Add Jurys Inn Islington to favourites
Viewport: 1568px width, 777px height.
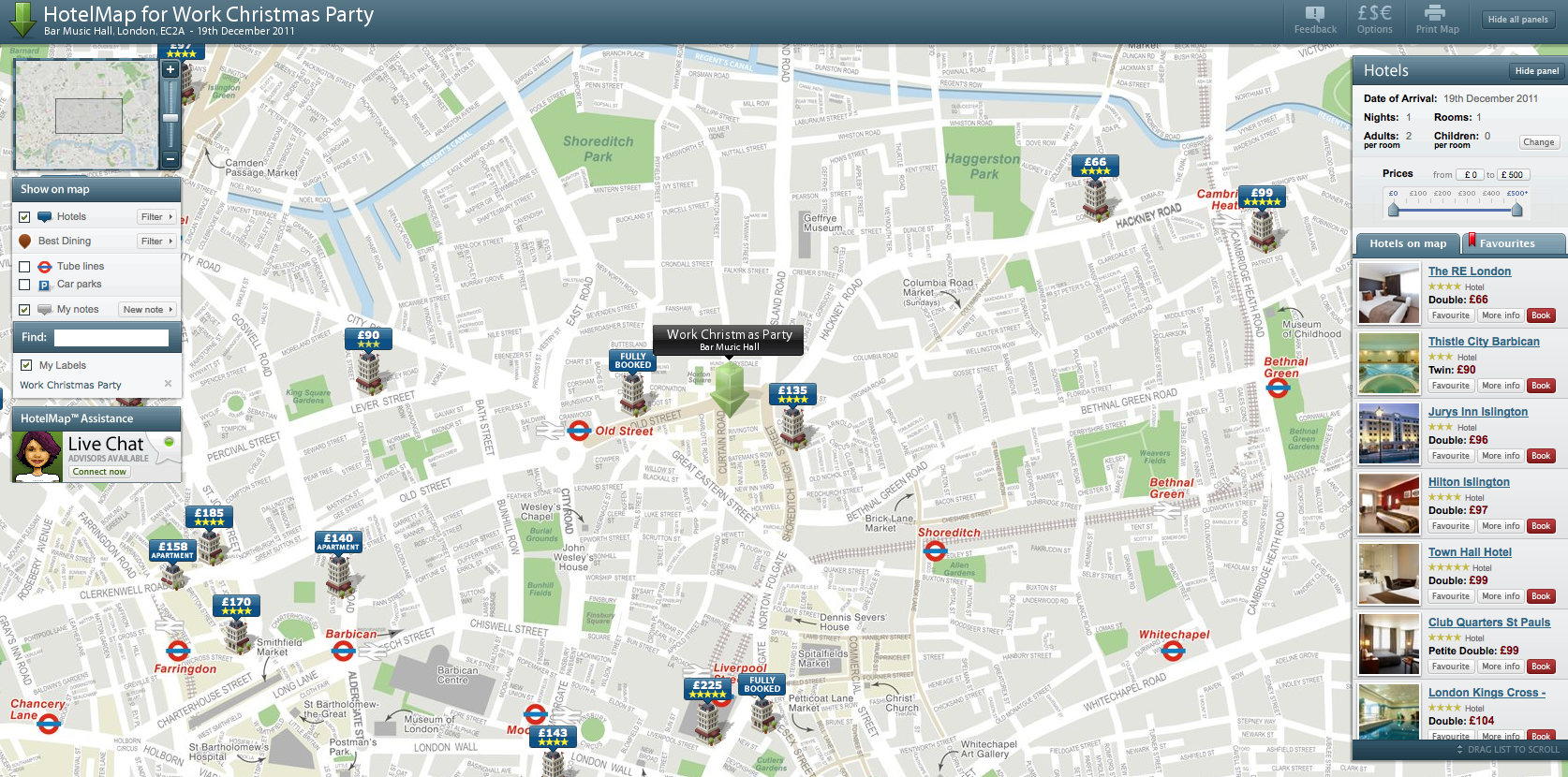(1450, 456)
